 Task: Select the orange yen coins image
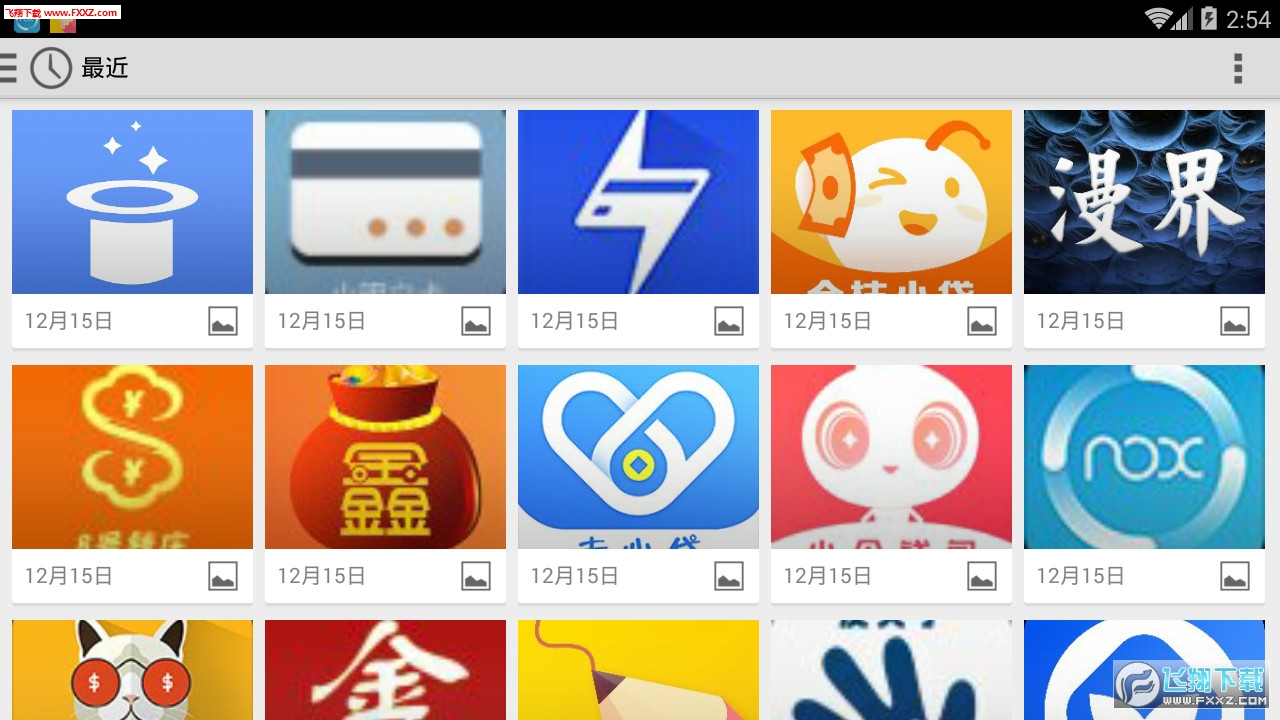coord(132,457)
